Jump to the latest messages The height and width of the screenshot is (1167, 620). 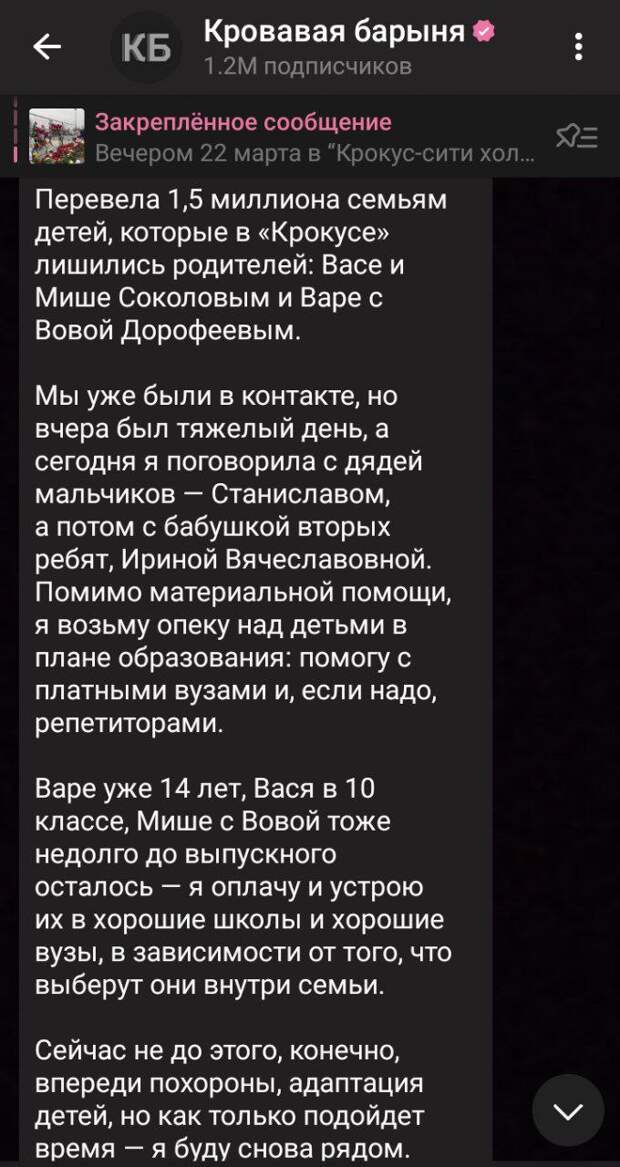tap(567, 1110)
